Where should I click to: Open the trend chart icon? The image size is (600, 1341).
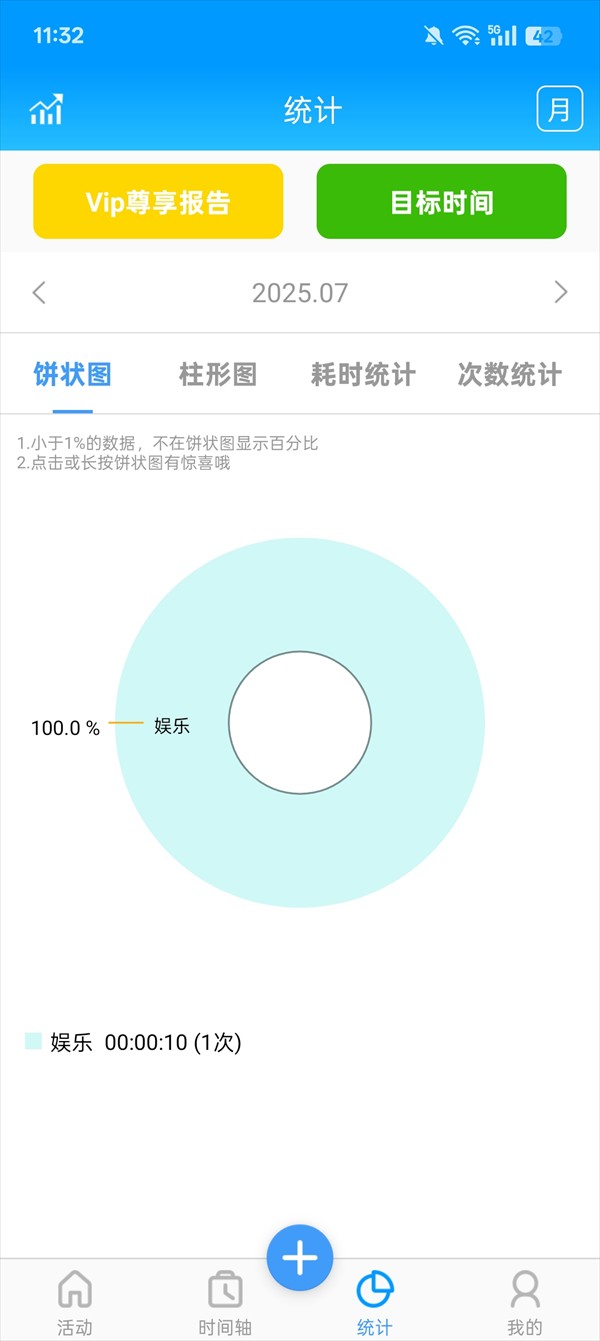pyautogui.click(x=46, y=109)
